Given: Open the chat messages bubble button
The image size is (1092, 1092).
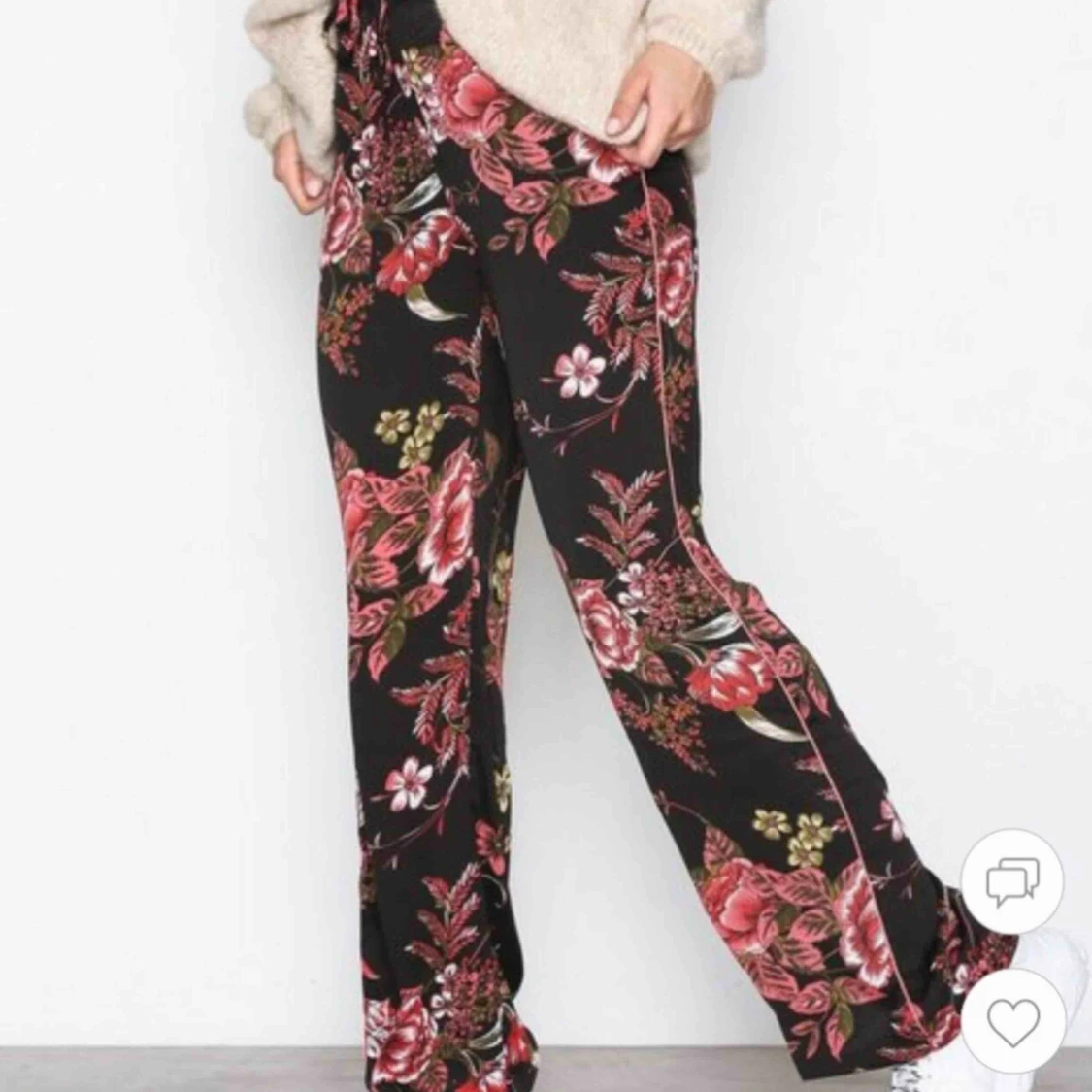Looking at the screenshot, I should coord(1012,881).
